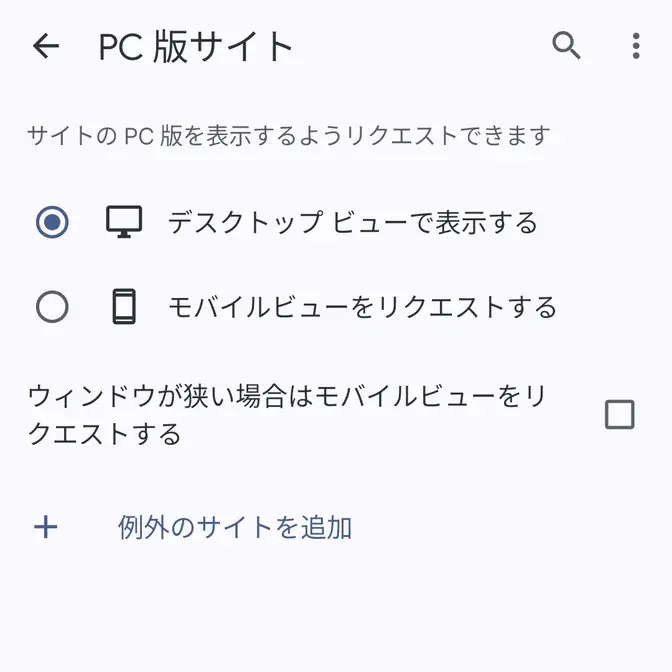Select モバイルビューをリクエストする option
The width and height of the screenshot is (672, 672).
point(52,307)
